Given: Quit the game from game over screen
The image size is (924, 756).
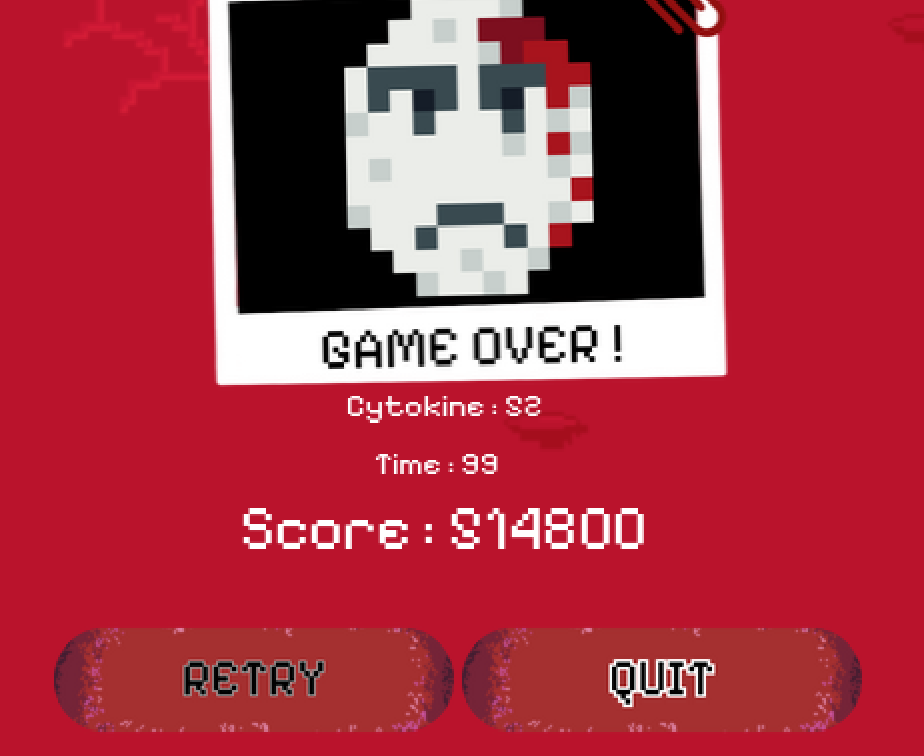Looking at the screenshot, I should click(x=661, y=680).
